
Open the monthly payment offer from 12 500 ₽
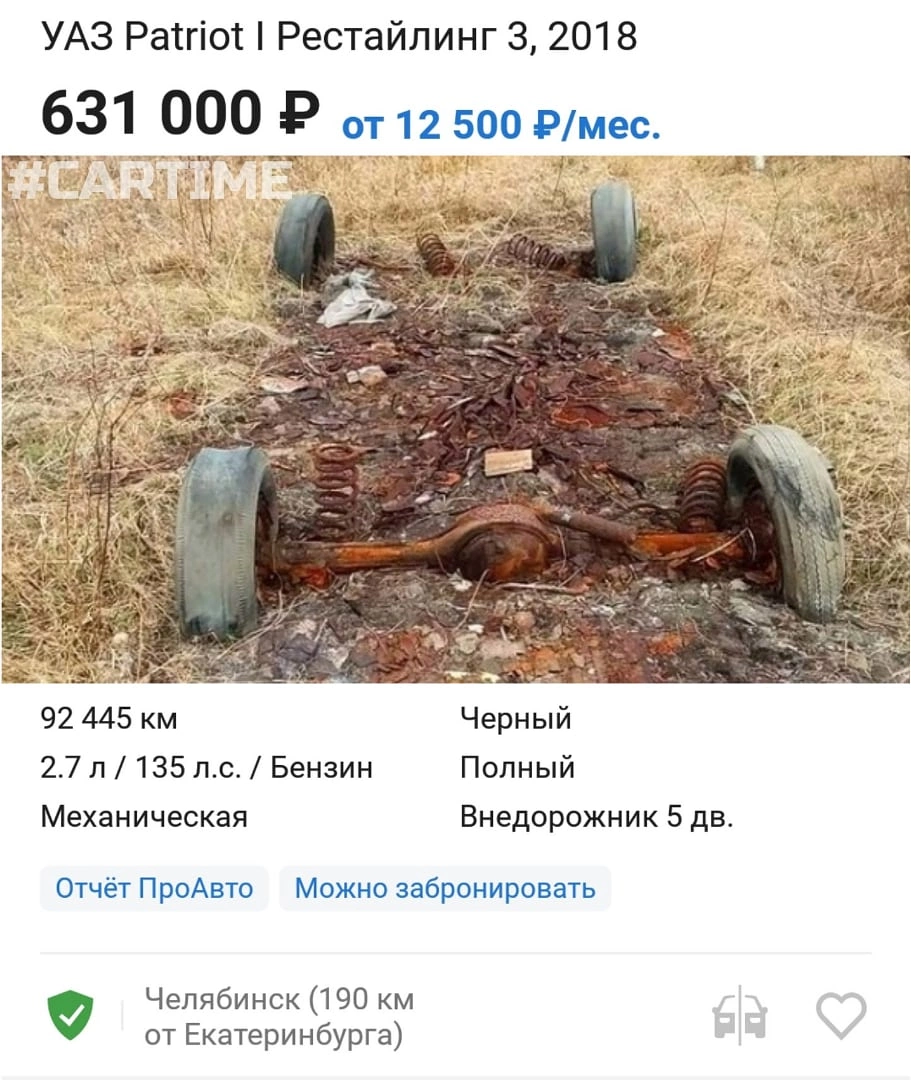(501, 125)
